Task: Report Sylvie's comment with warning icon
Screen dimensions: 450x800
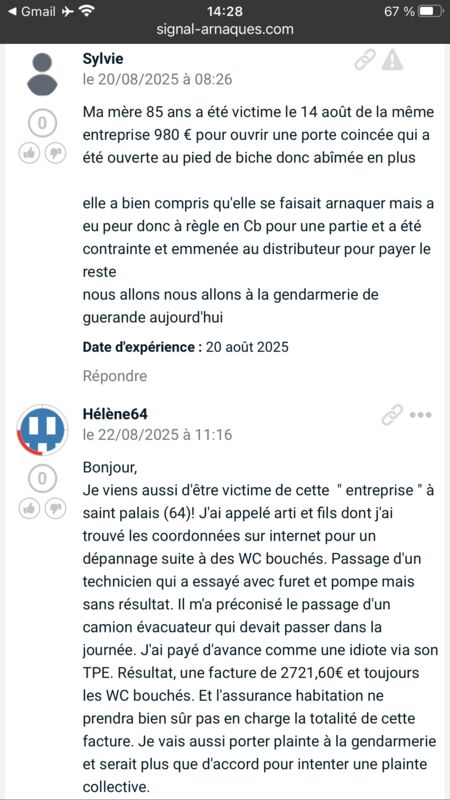Action: 392,60
